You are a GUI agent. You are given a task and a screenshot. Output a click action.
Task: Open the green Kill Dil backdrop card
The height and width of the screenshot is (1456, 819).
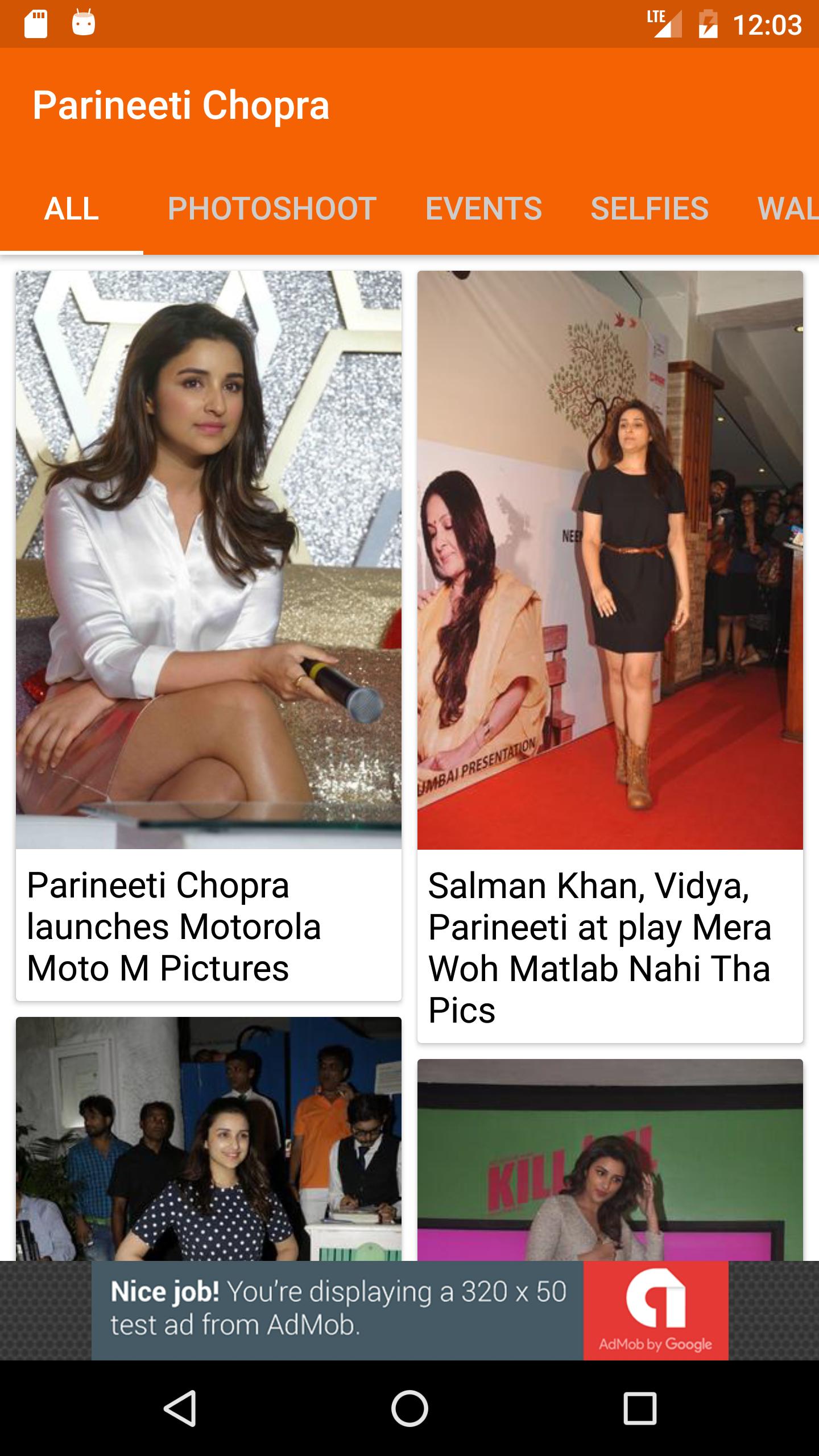(x=610, y=1160)
